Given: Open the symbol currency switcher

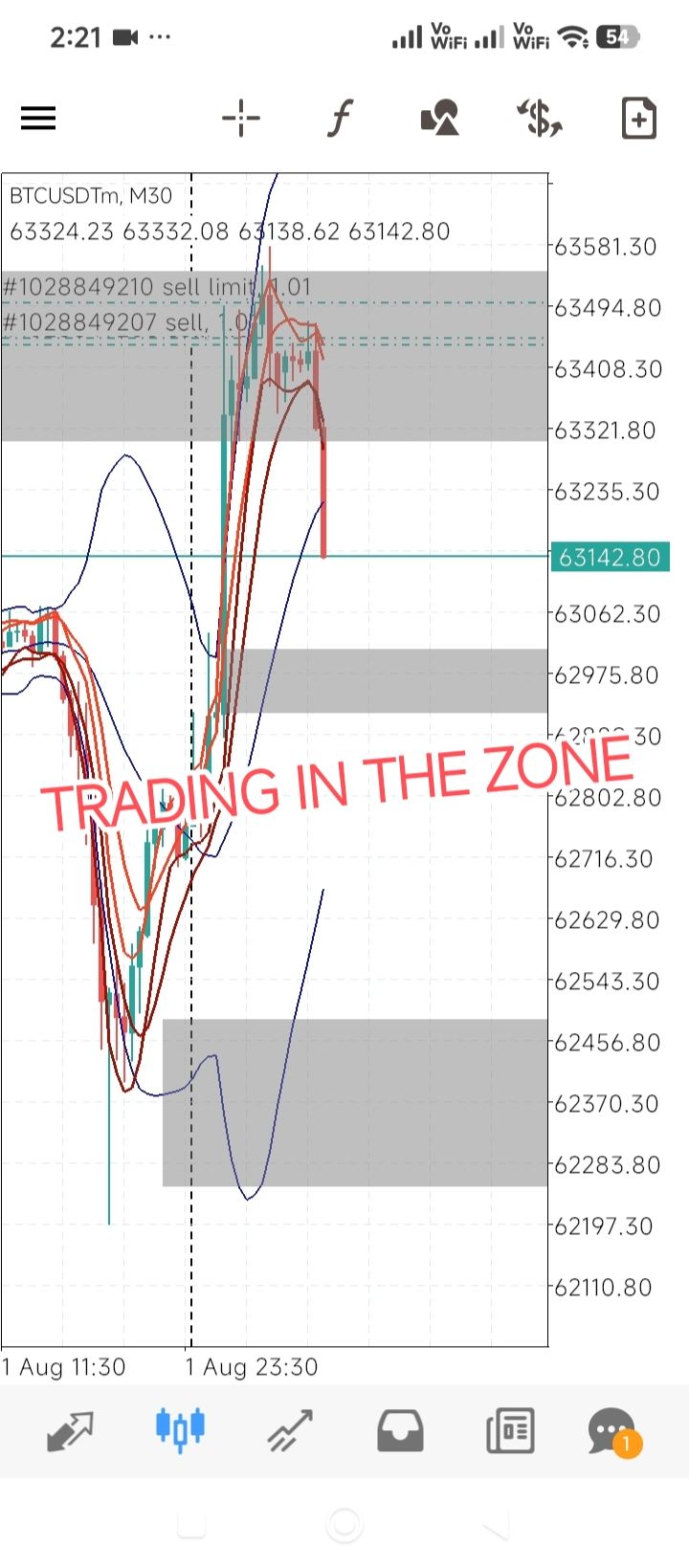Looking at the screenshot, I should click(x=540, y=119).
